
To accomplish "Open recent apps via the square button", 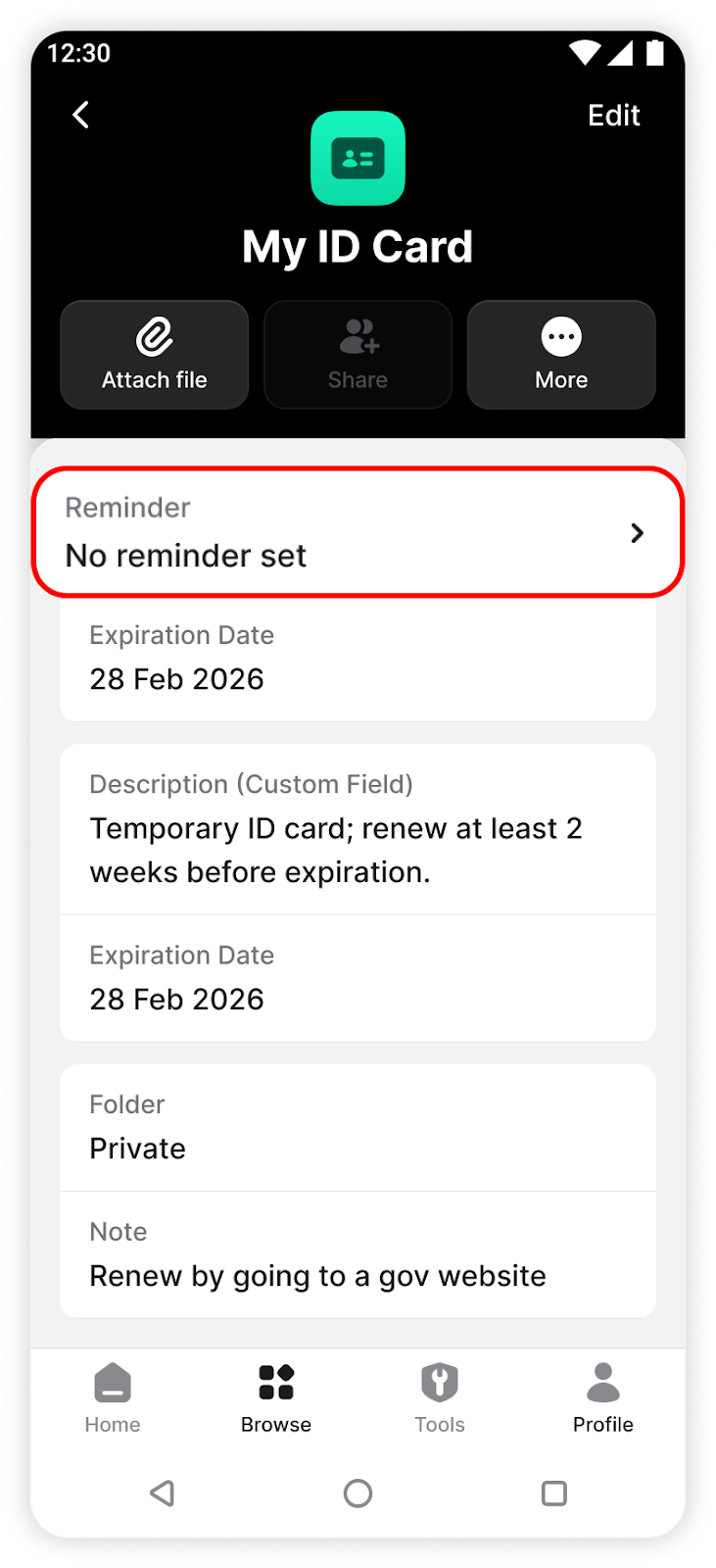I will click(x=554, y=1493).
